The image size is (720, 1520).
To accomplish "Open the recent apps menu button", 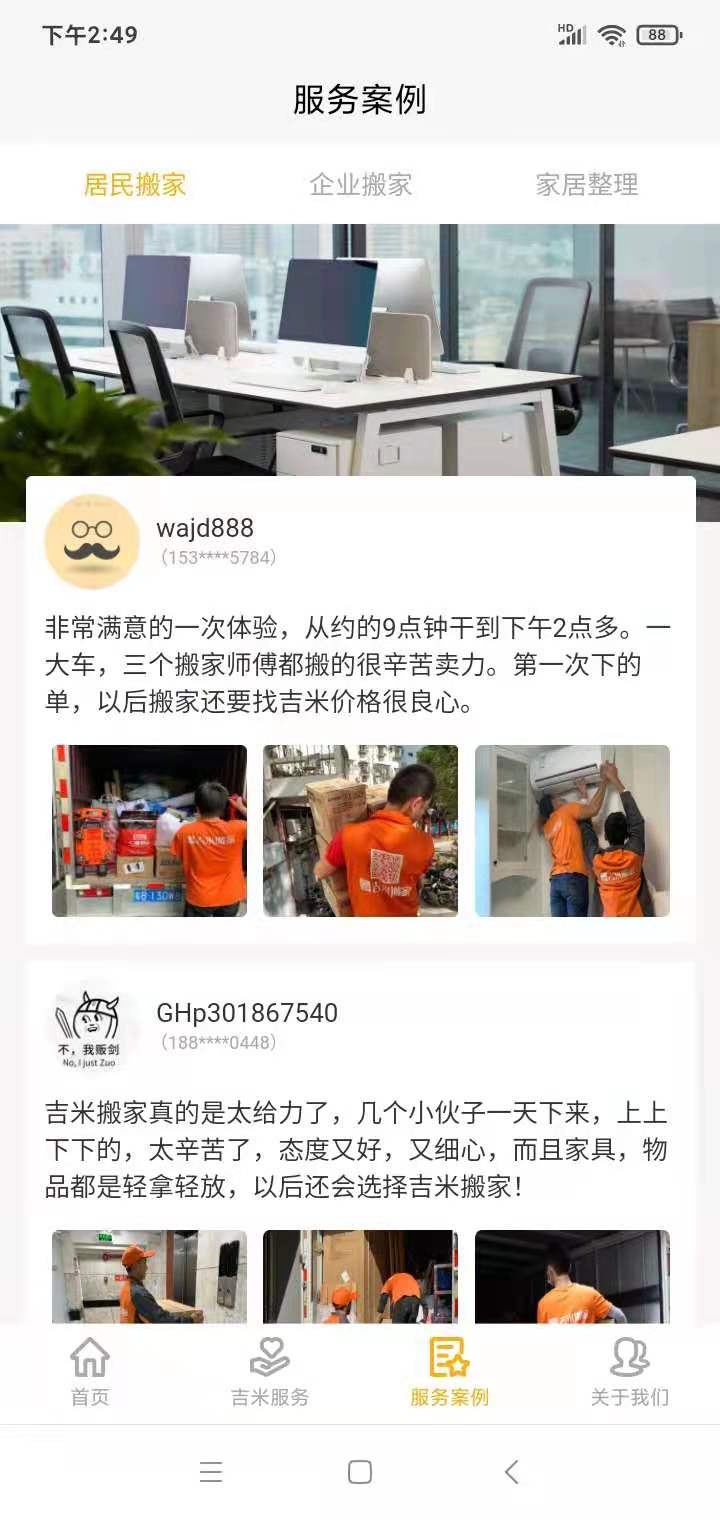I will click(x=210, y=1471).
